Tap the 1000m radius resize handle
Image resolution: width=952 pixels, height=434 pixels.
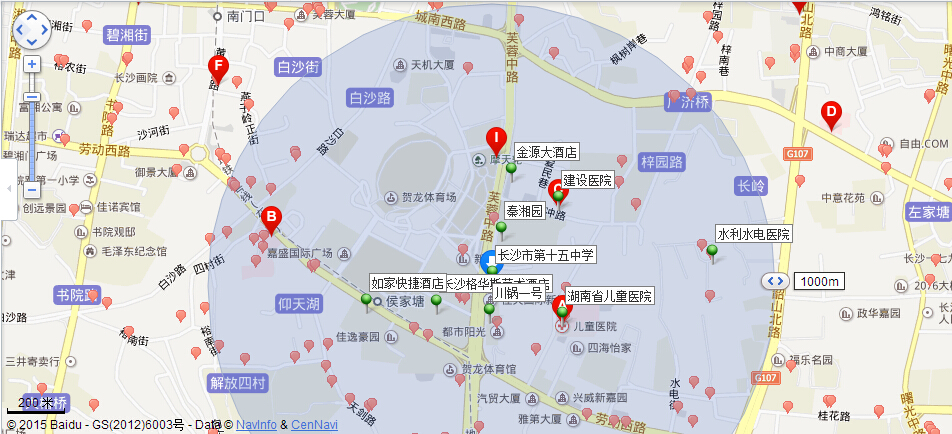[772, 281]
